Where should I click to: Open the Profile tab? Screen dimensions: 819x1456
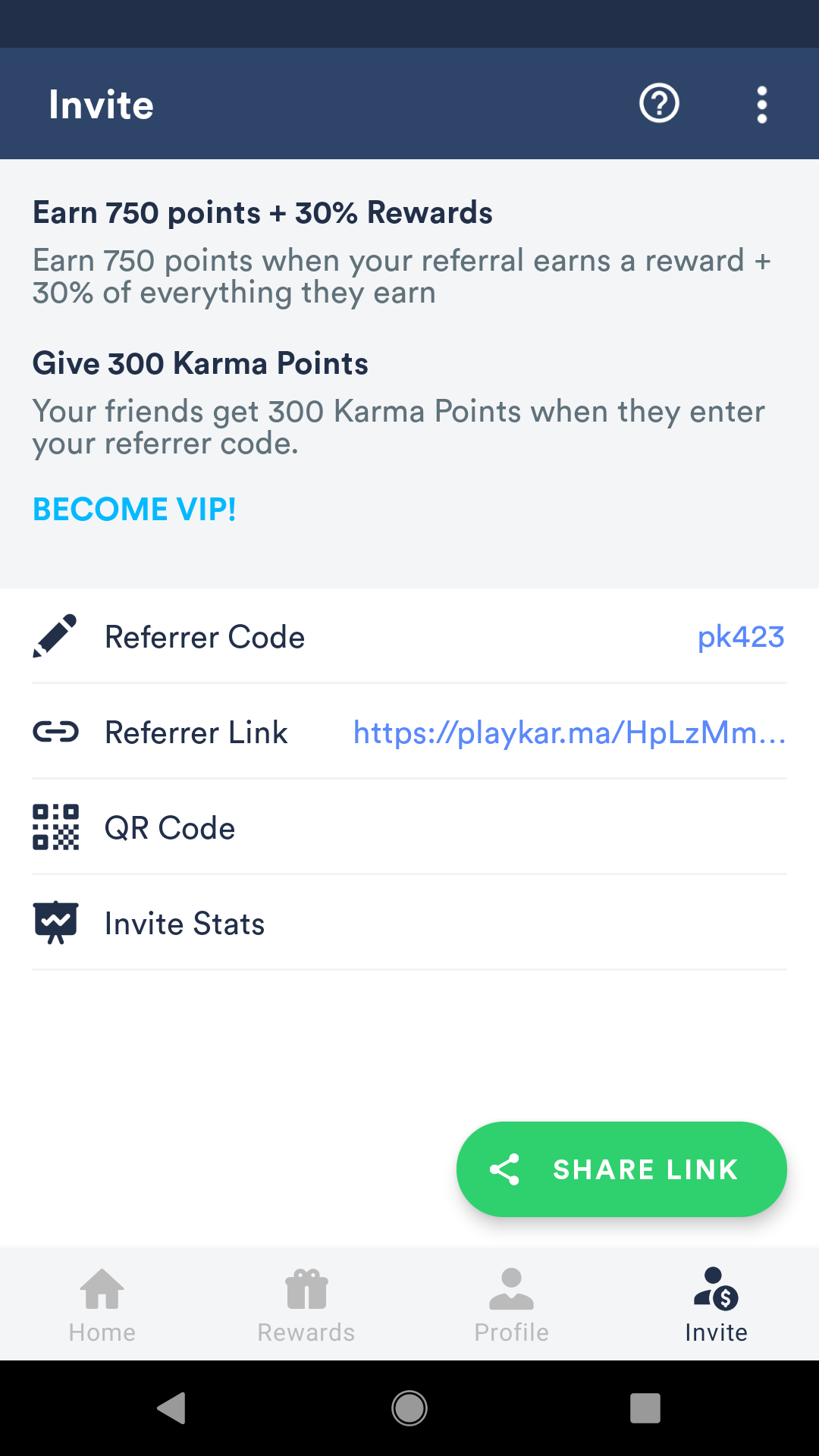coord(511,1304)
